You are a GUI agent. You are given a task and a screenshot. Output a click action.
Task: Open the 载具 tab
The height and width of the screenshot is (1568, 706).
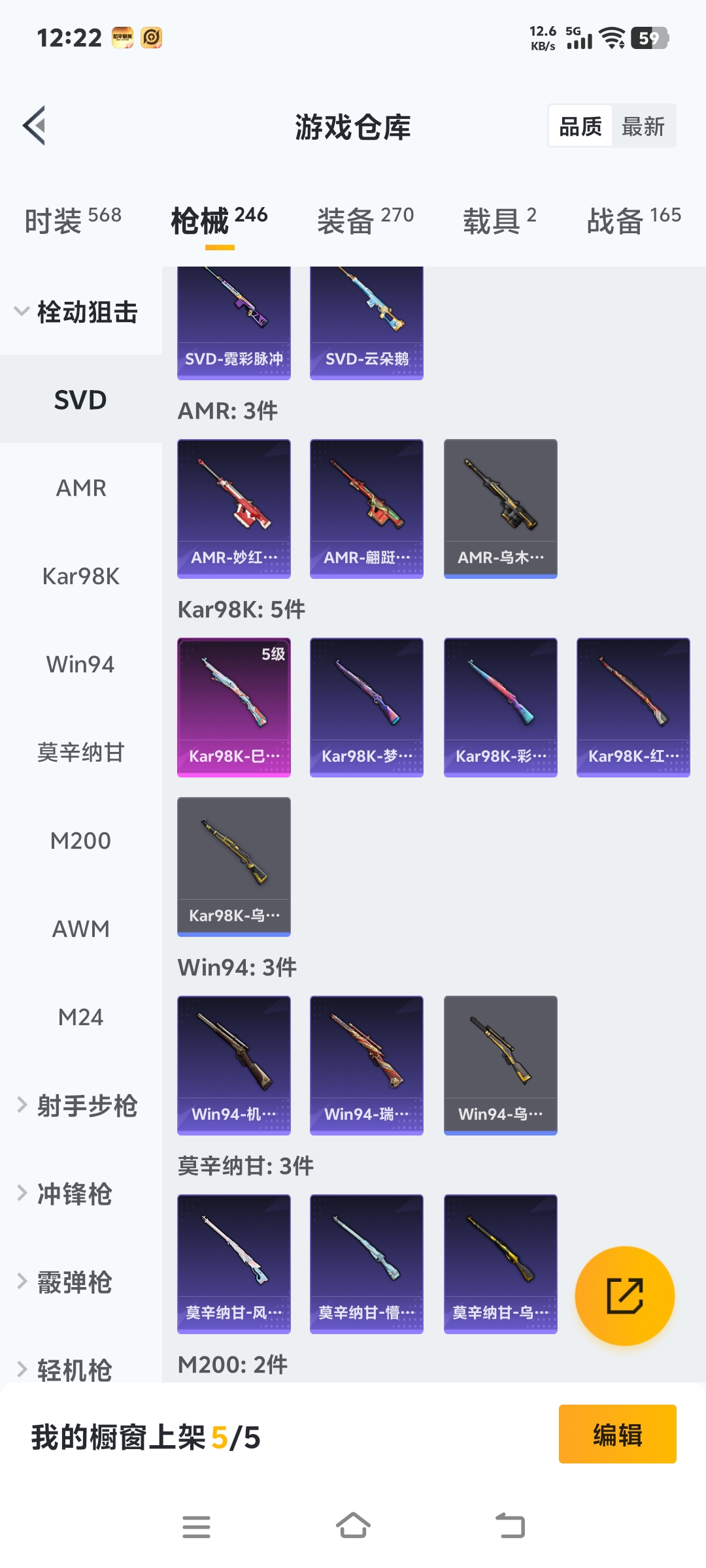click(x=499, y=220)
